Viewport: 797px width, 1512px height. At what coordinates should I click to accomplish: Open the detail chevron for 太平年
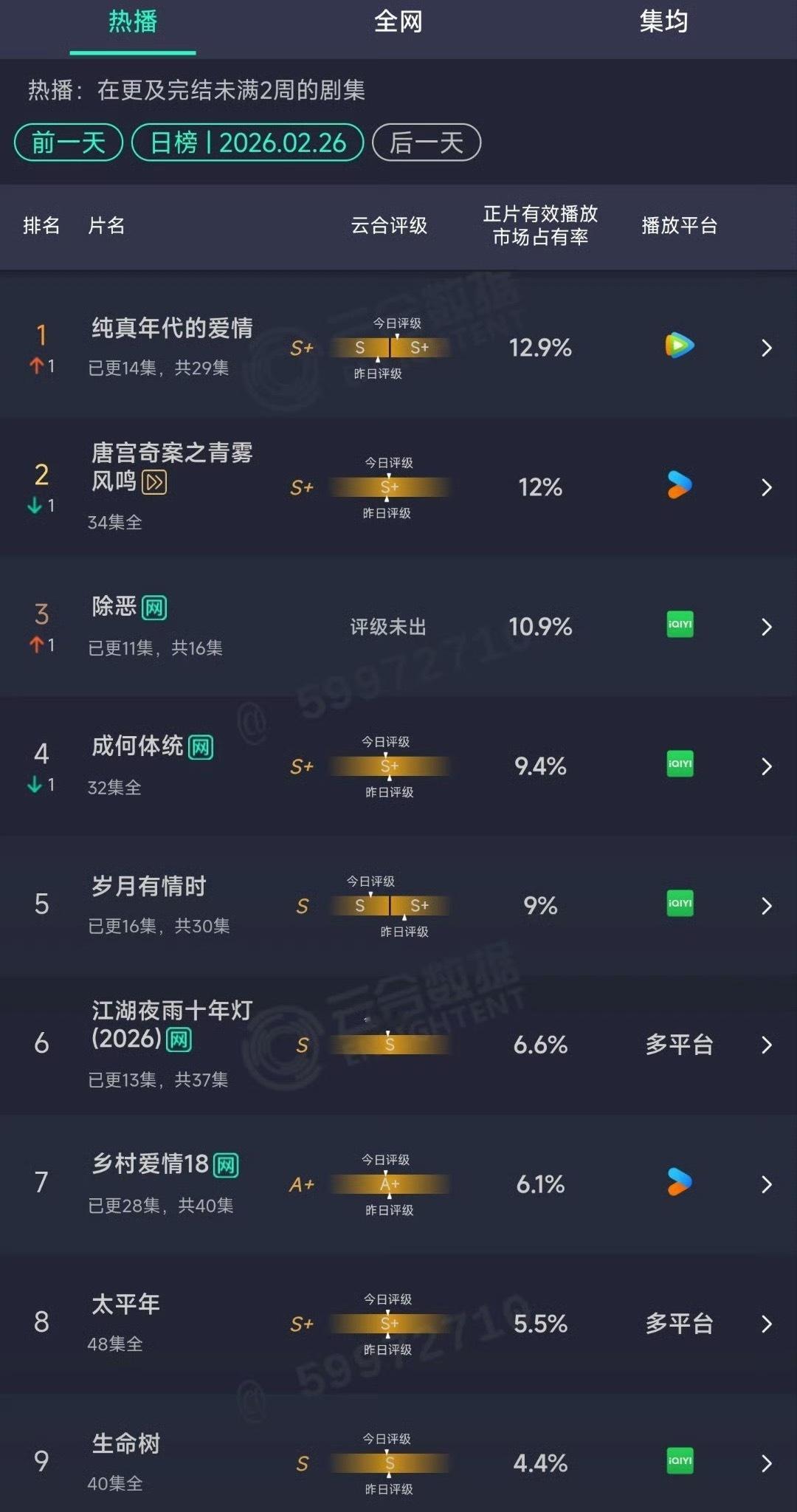pyautogui.click(x=766, y=1324)
